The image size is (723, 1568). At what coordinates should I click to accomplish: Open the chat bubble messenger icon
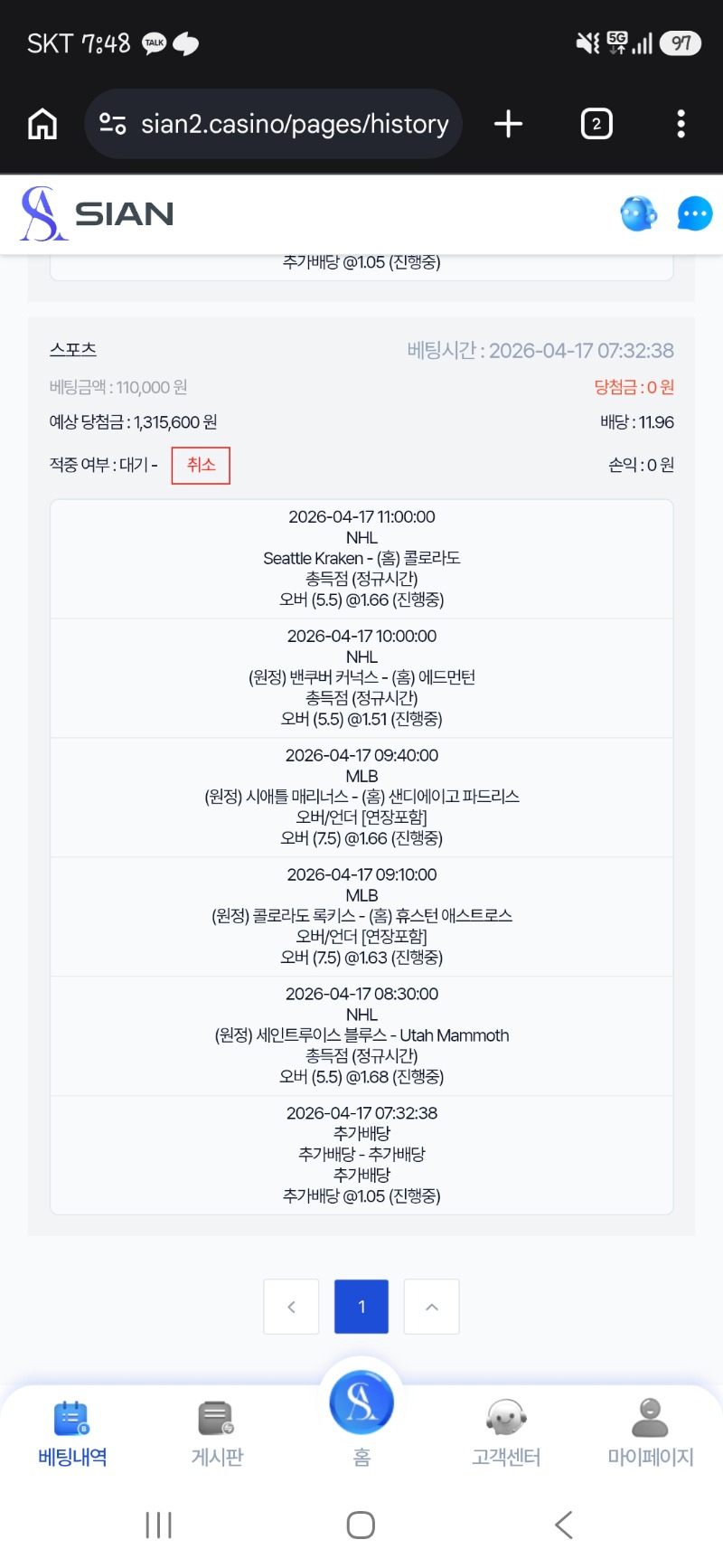694,214
